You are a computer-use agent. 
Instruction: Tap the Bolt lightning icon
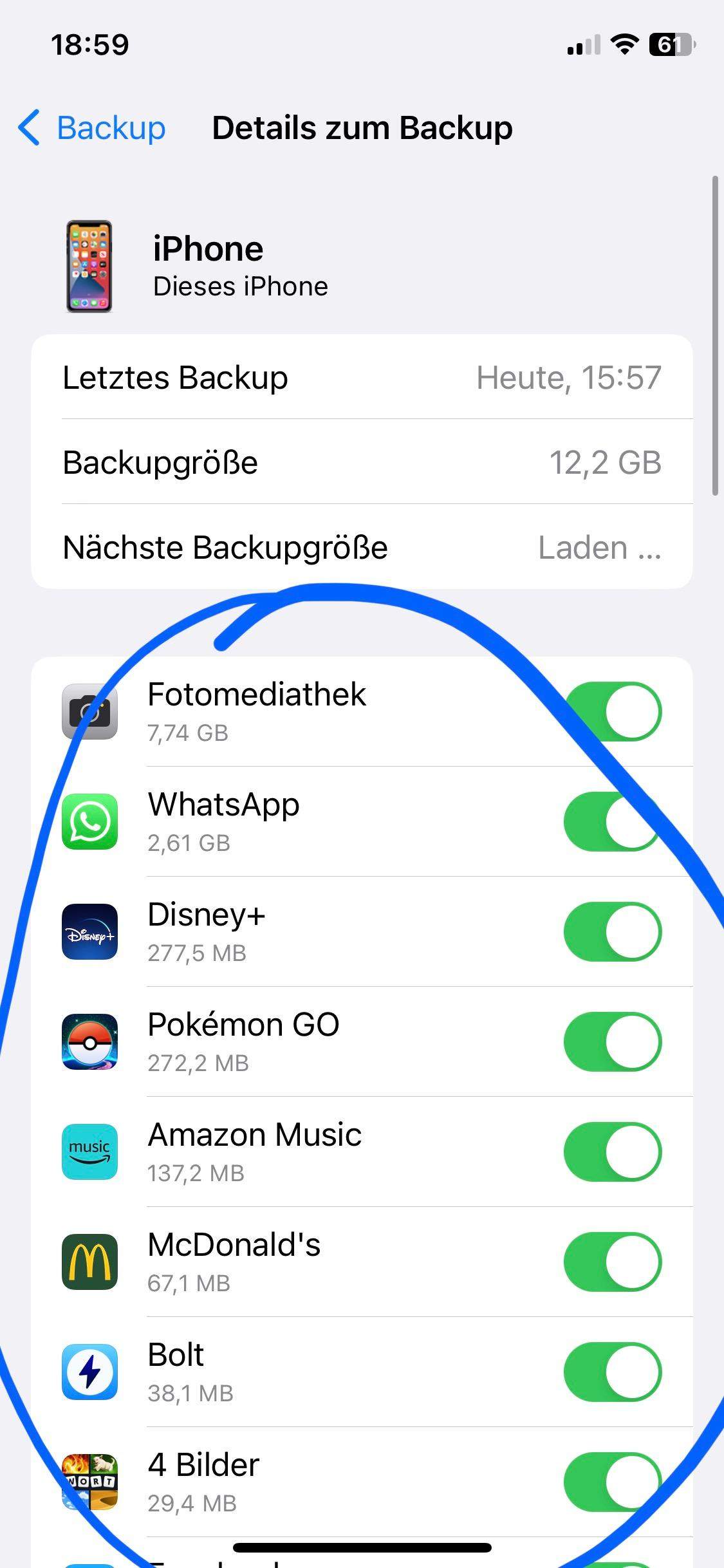[89, 1372]
